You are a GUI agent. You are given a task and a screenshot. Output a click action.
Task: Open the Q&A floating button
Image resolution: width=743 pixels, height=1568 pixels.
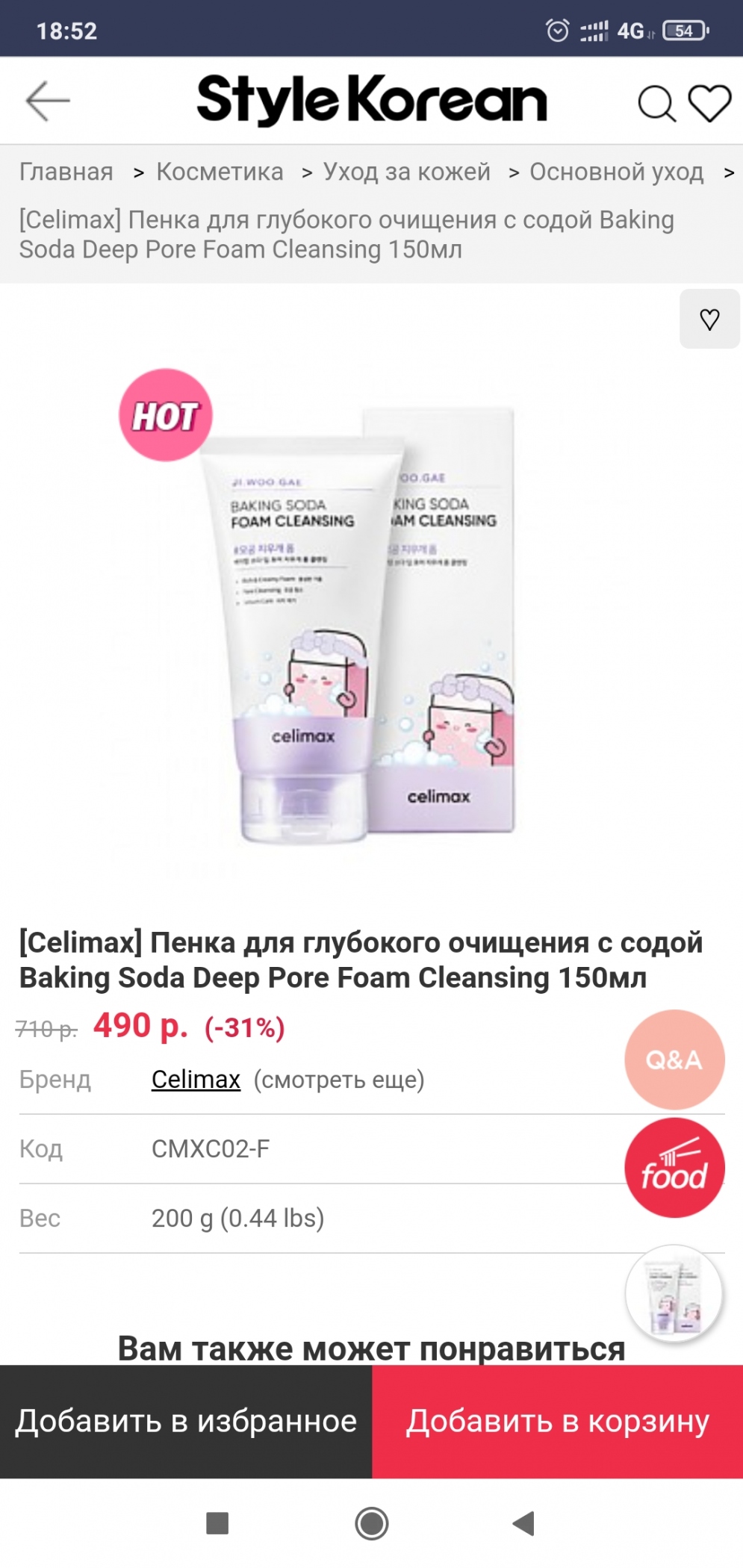click(x=674, y=1059)
